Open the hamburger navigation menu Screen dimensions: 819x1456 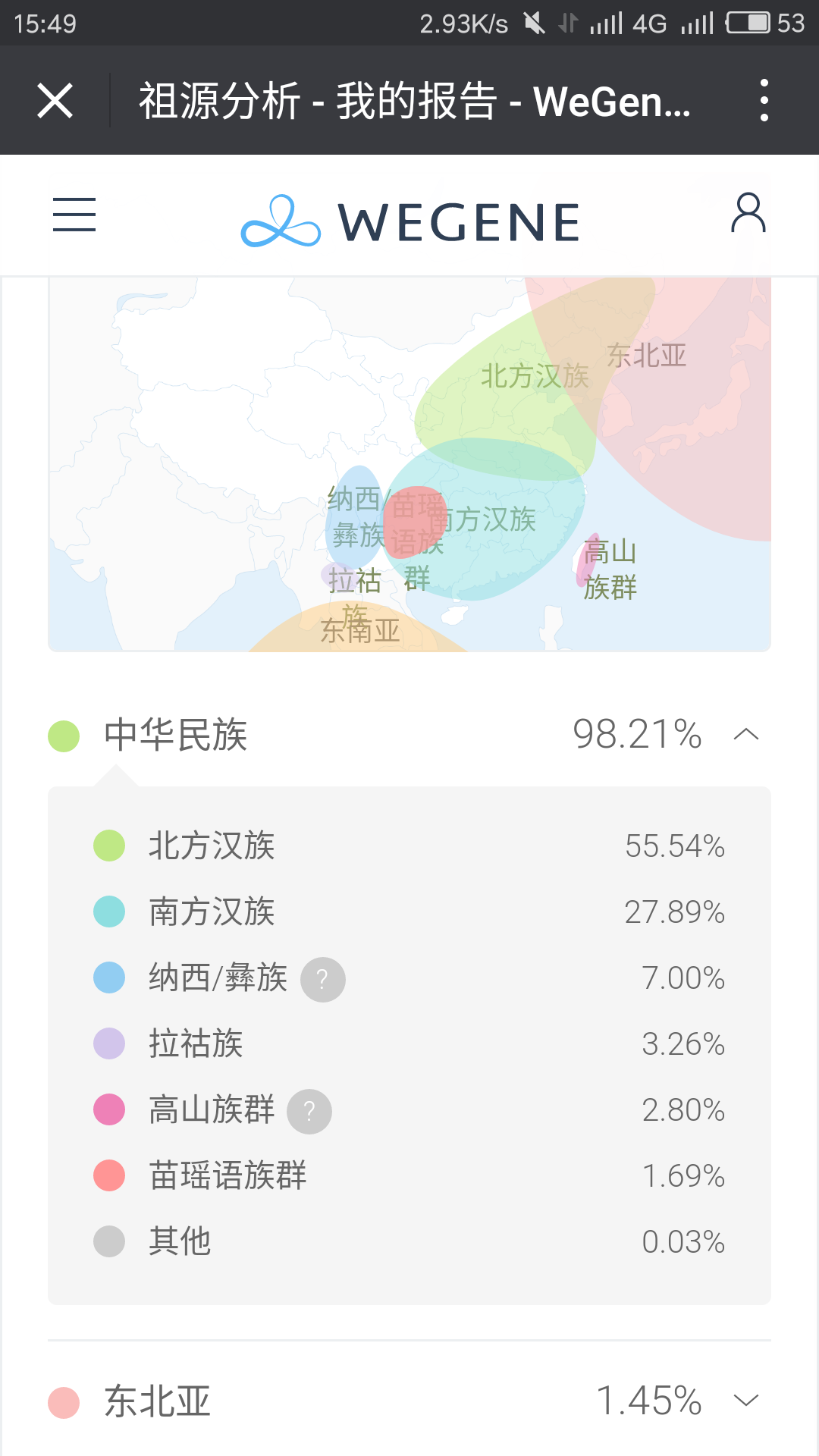click(x=74, y=215)
